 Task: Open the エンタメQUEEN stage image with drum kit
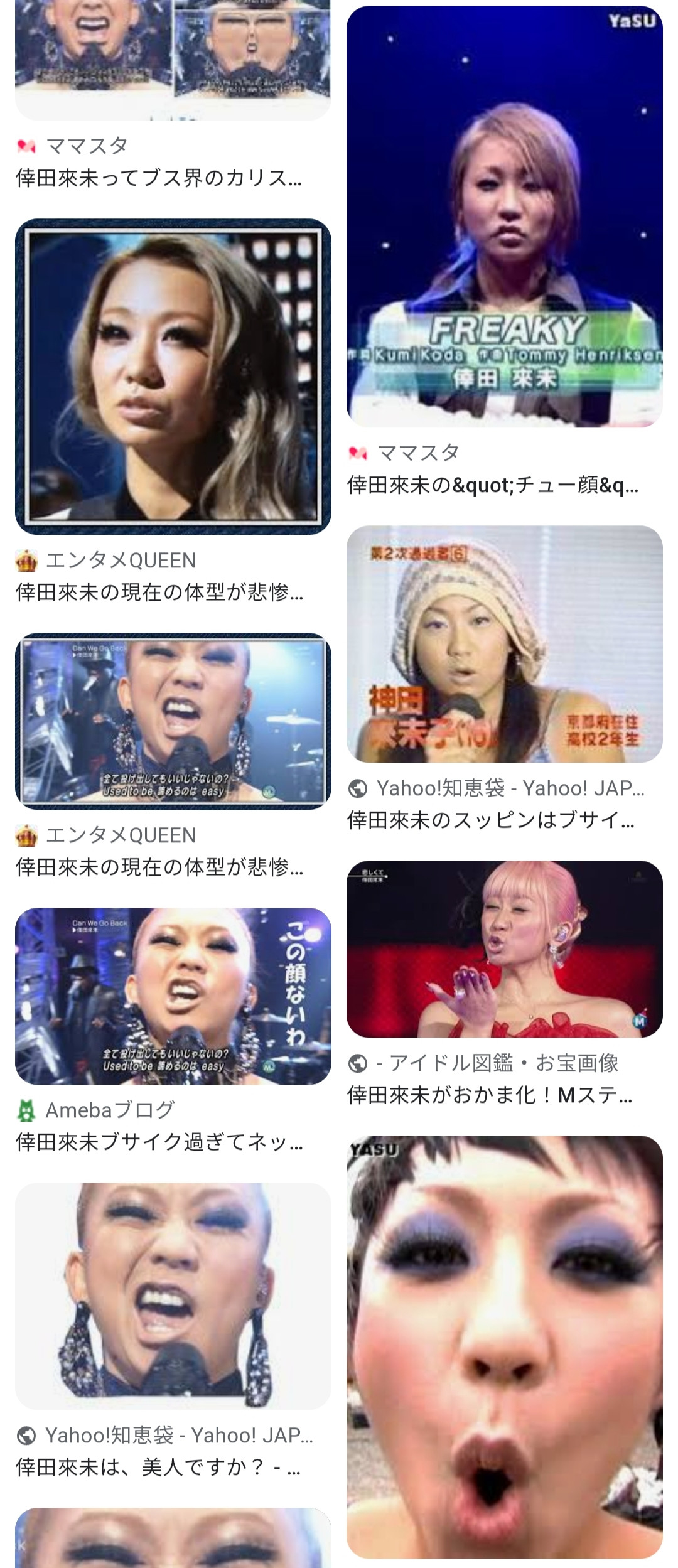click(x=173, y=721)
